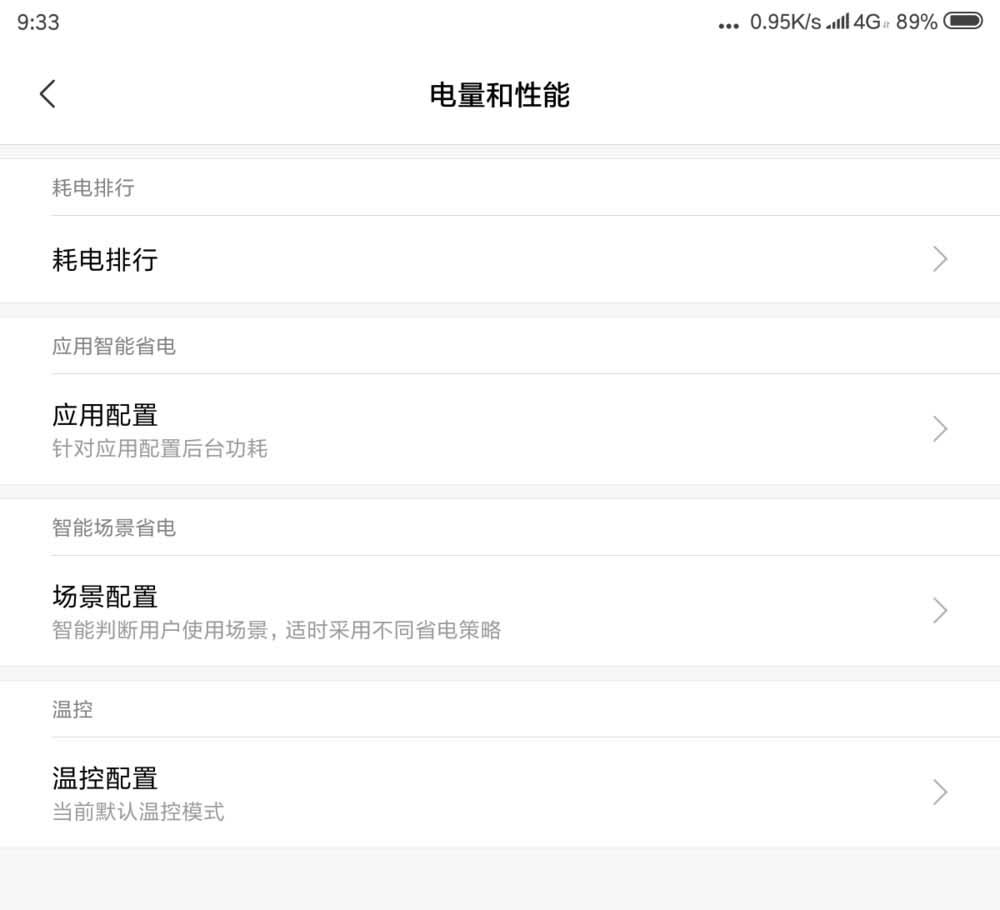The width and height of the screenshot is (1000, 910).
Task: Open 耗电排行 power usage ranking
Action: tap(500, 260)
